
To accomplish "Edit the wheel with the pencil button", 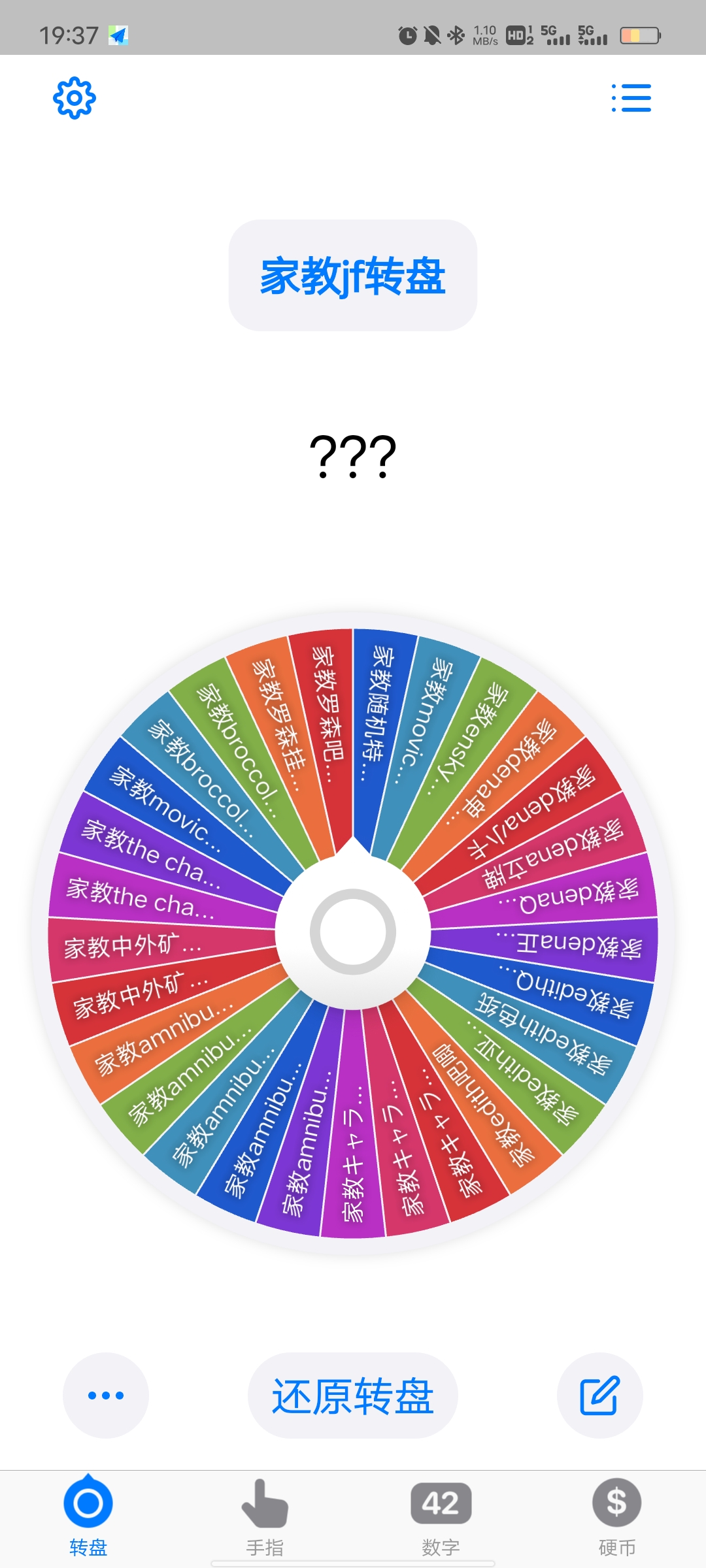I will (599, 1396).
